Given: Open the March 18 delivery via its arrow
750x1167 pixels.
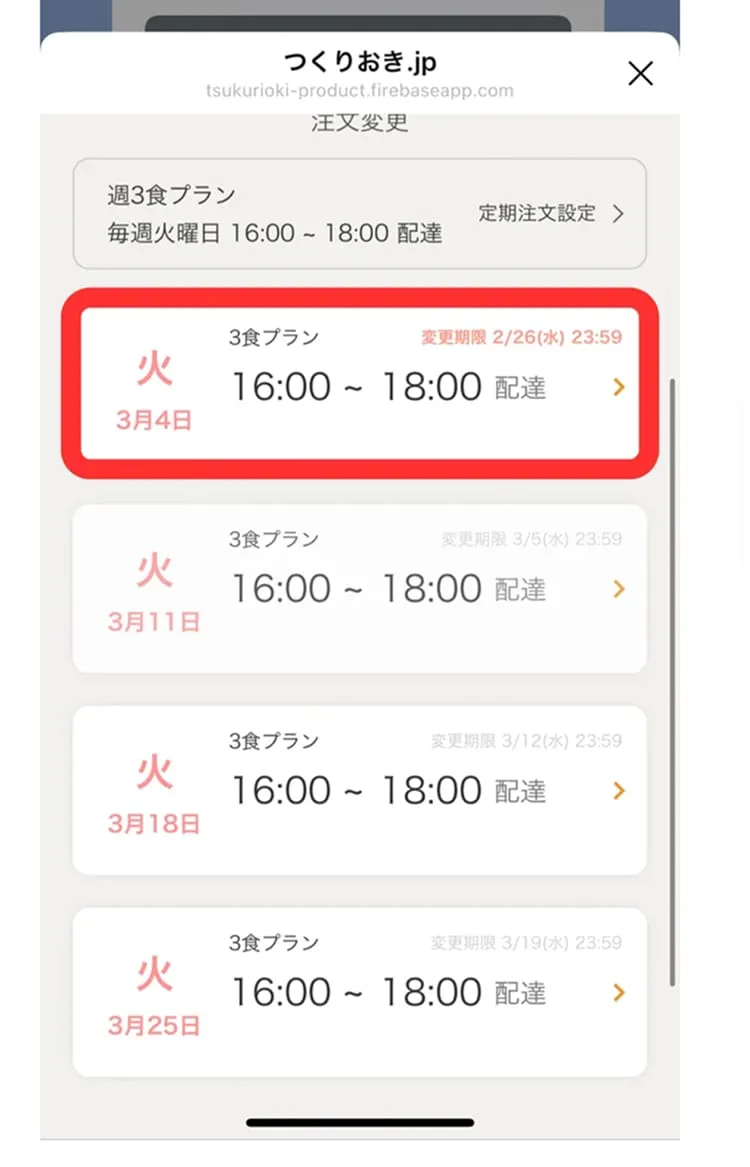Looking at the screenshot, I should [618, 790].
